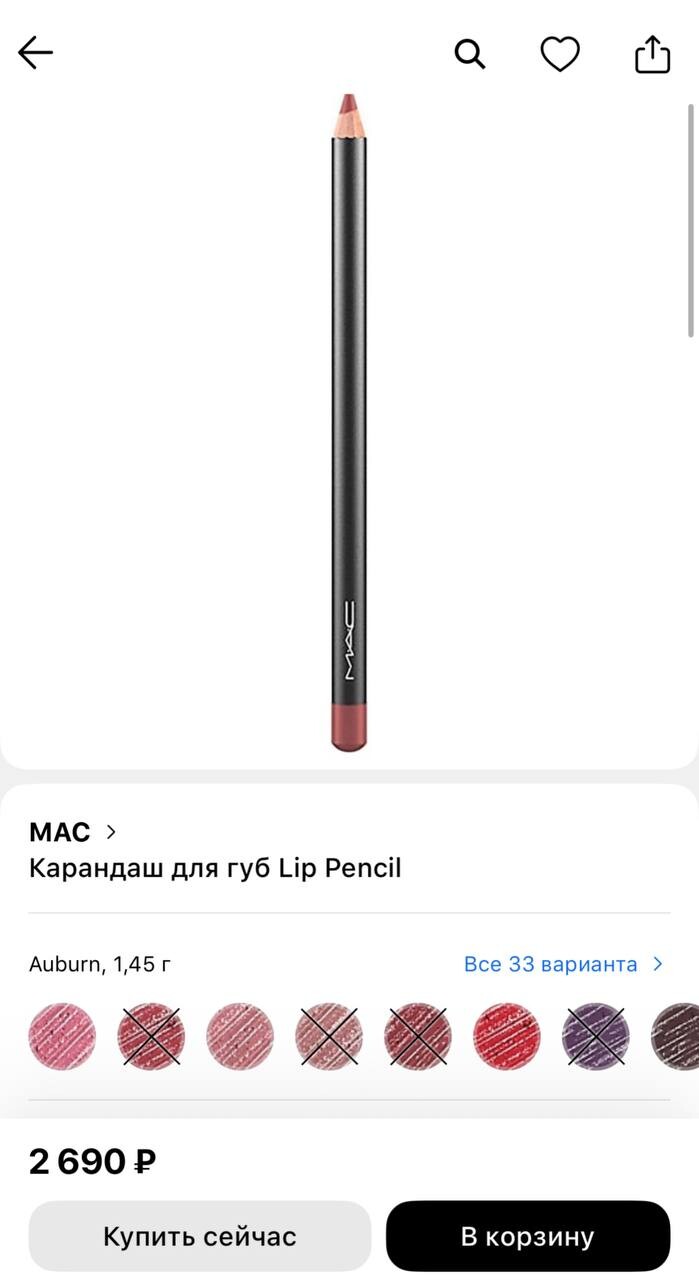This screenshot has width=699, height=1280.
Task: Open search with the magnifier icon
Action: 470,53
